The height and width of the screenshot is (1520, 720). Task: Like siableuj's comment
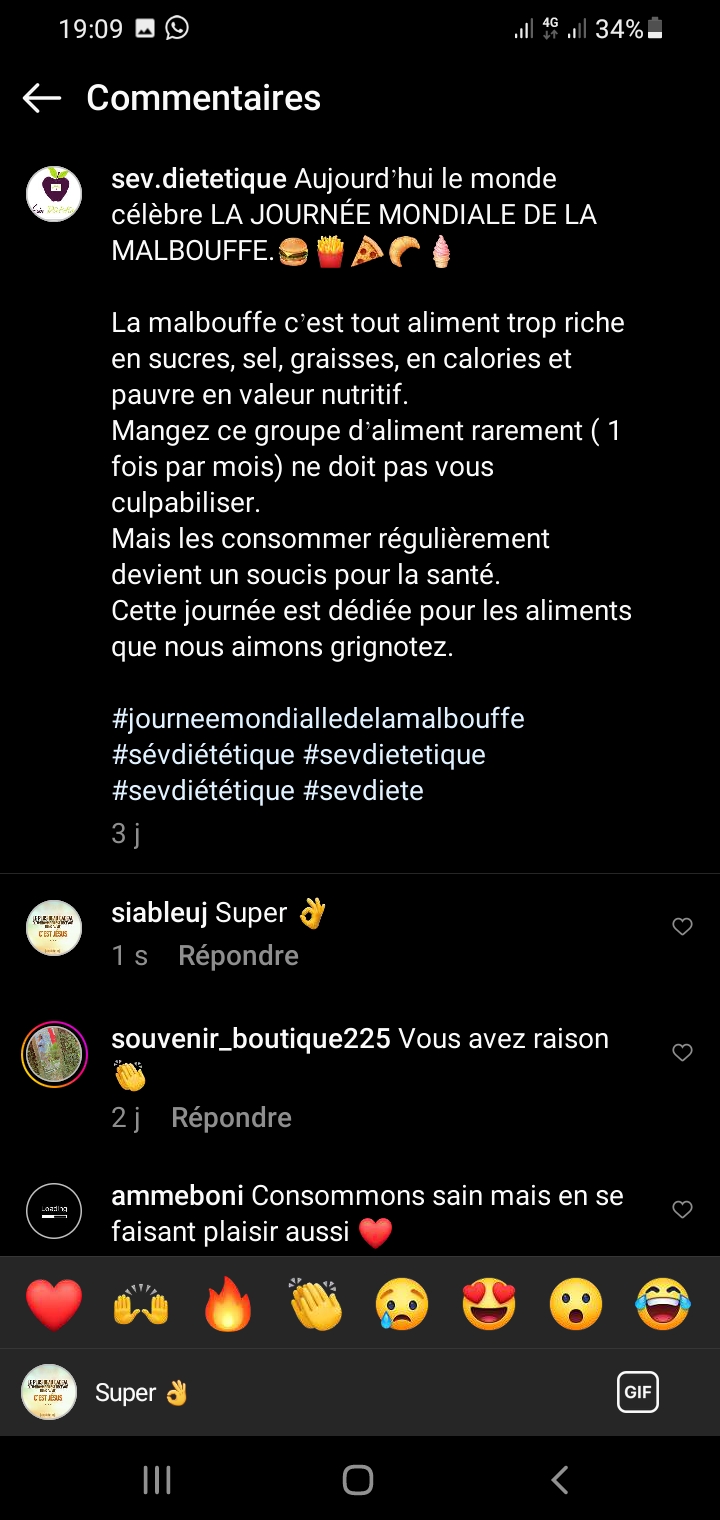[x=682, y=927]
